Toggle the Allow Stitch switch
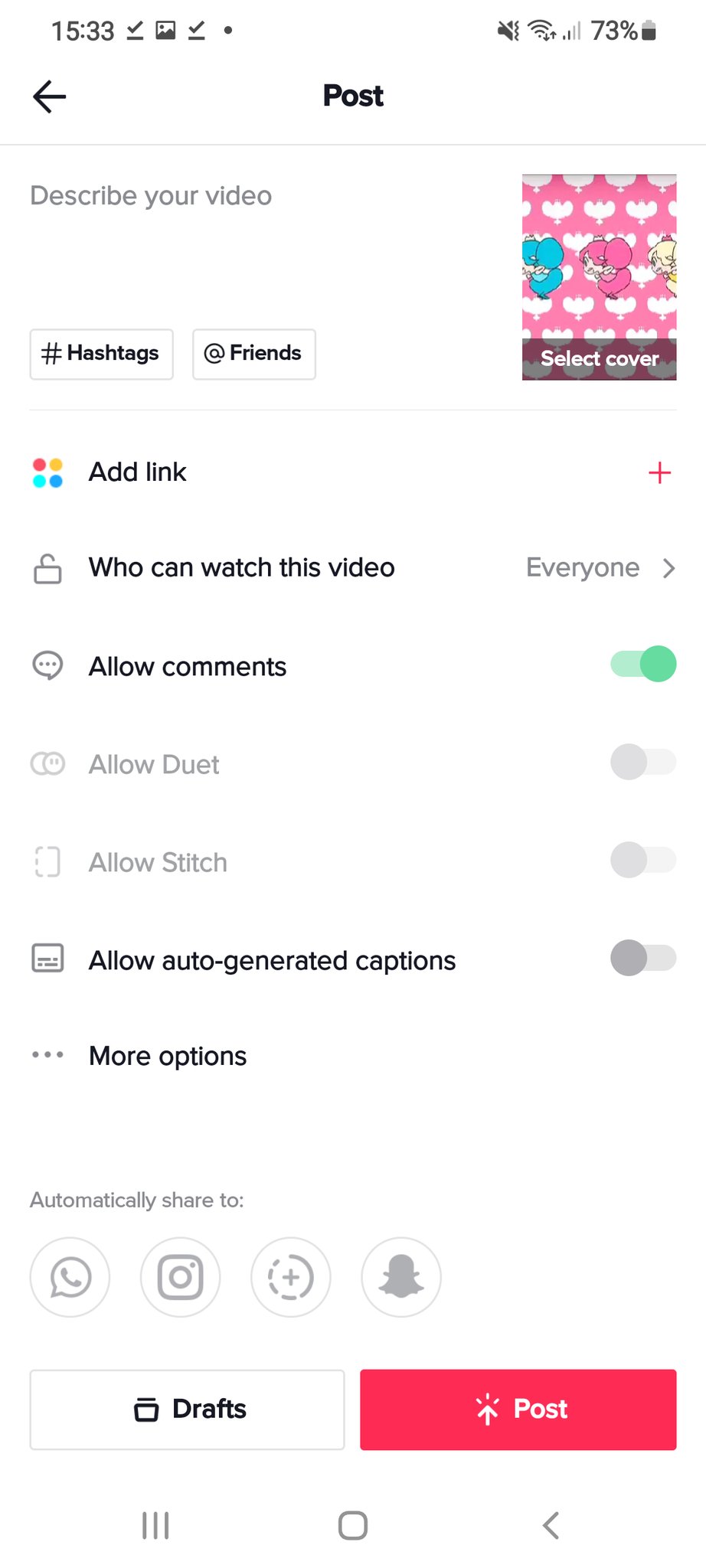The image size is (706, 1568). click(642, 861)
